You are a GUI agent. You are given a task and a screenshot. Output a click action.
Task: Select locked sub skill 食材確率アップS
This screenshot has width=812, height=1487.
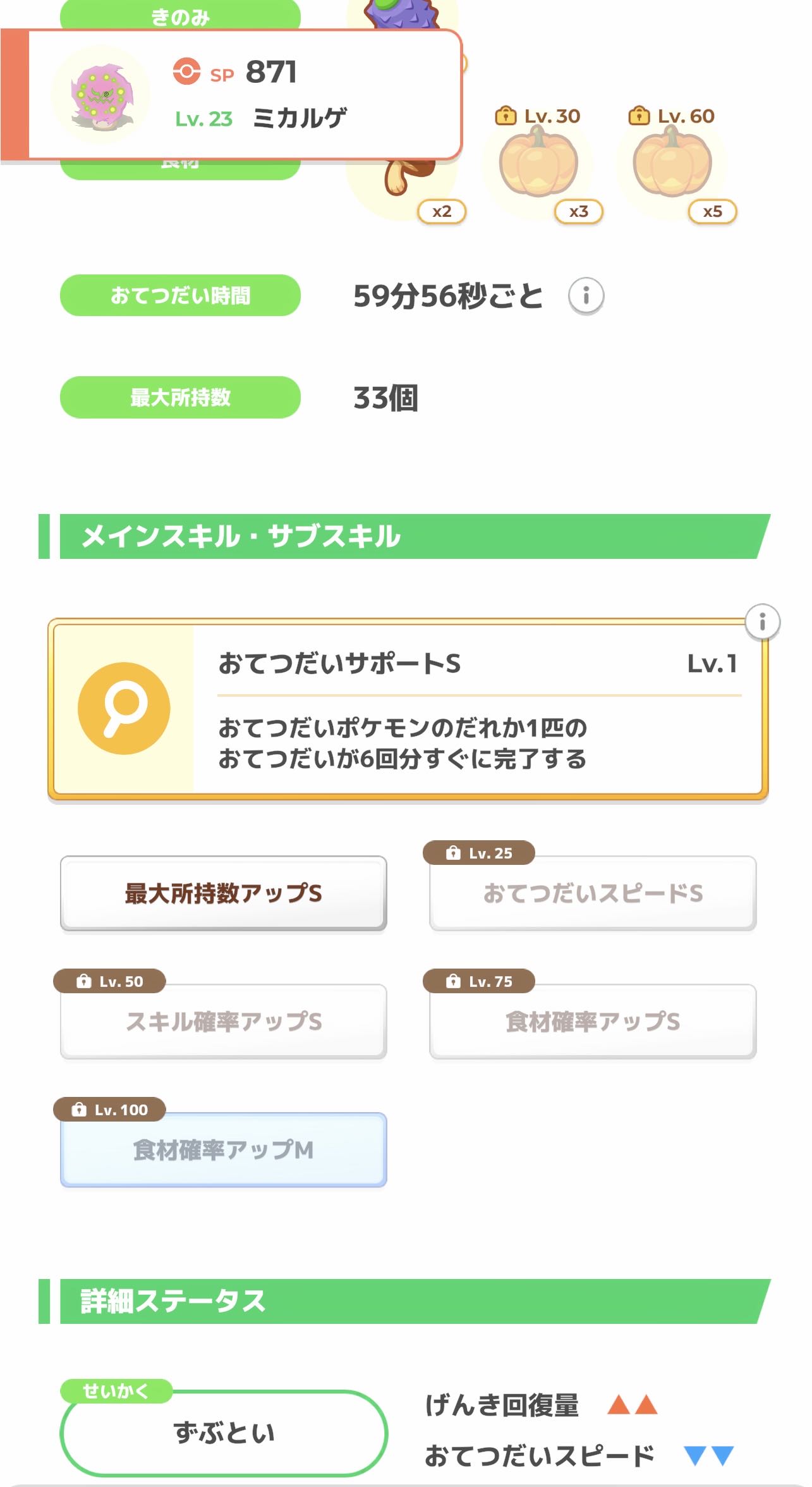[592, 1022]
